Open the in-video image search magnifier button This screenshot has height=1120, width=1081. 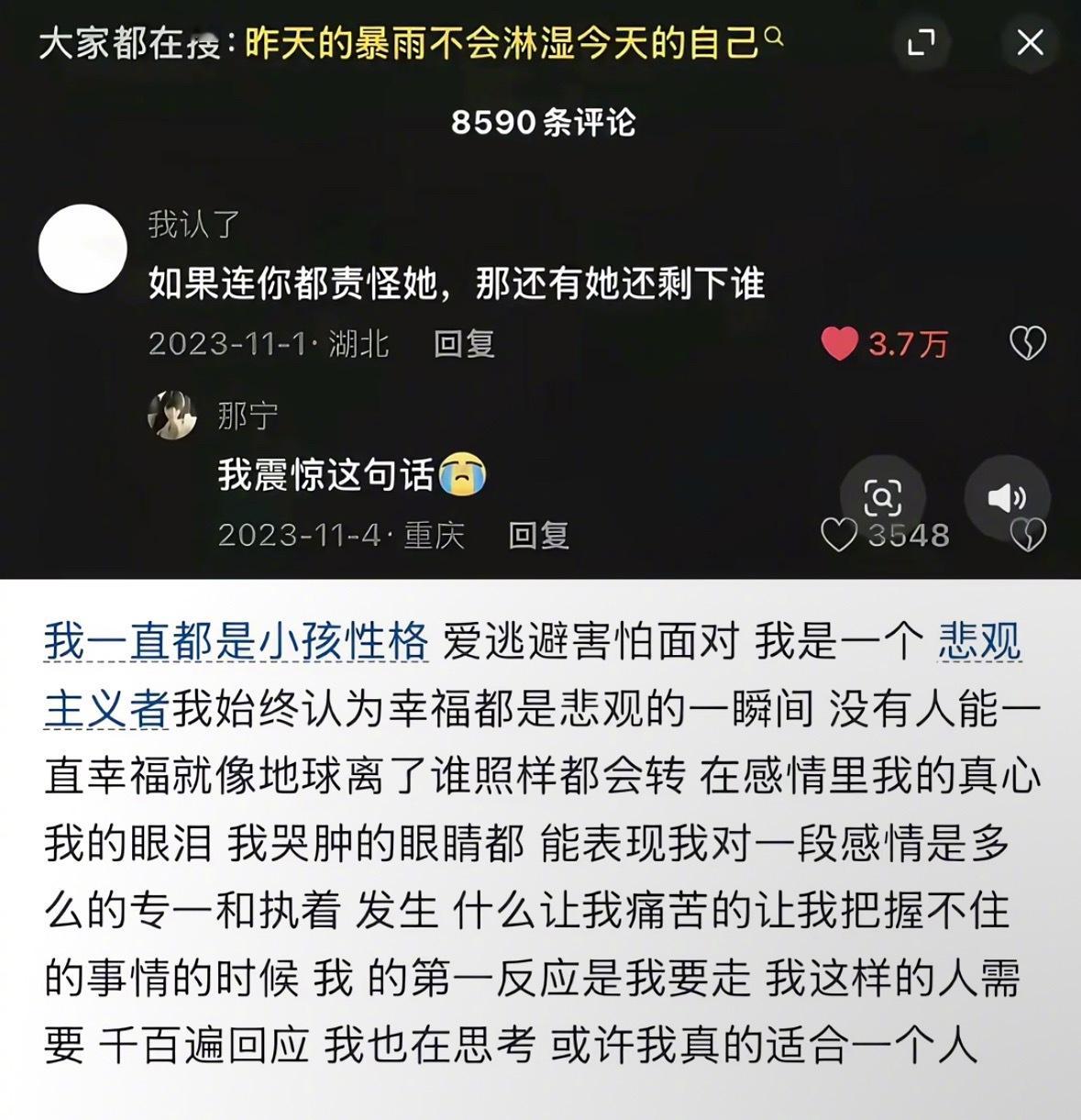tap(885, 496)
